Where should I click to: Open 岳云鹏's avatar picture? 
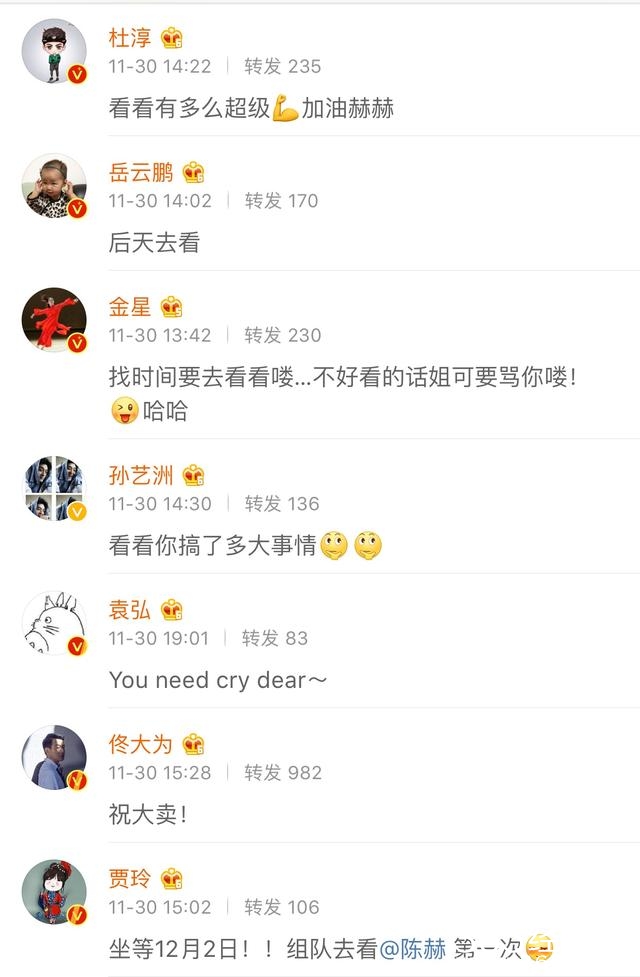click(54, 186)
